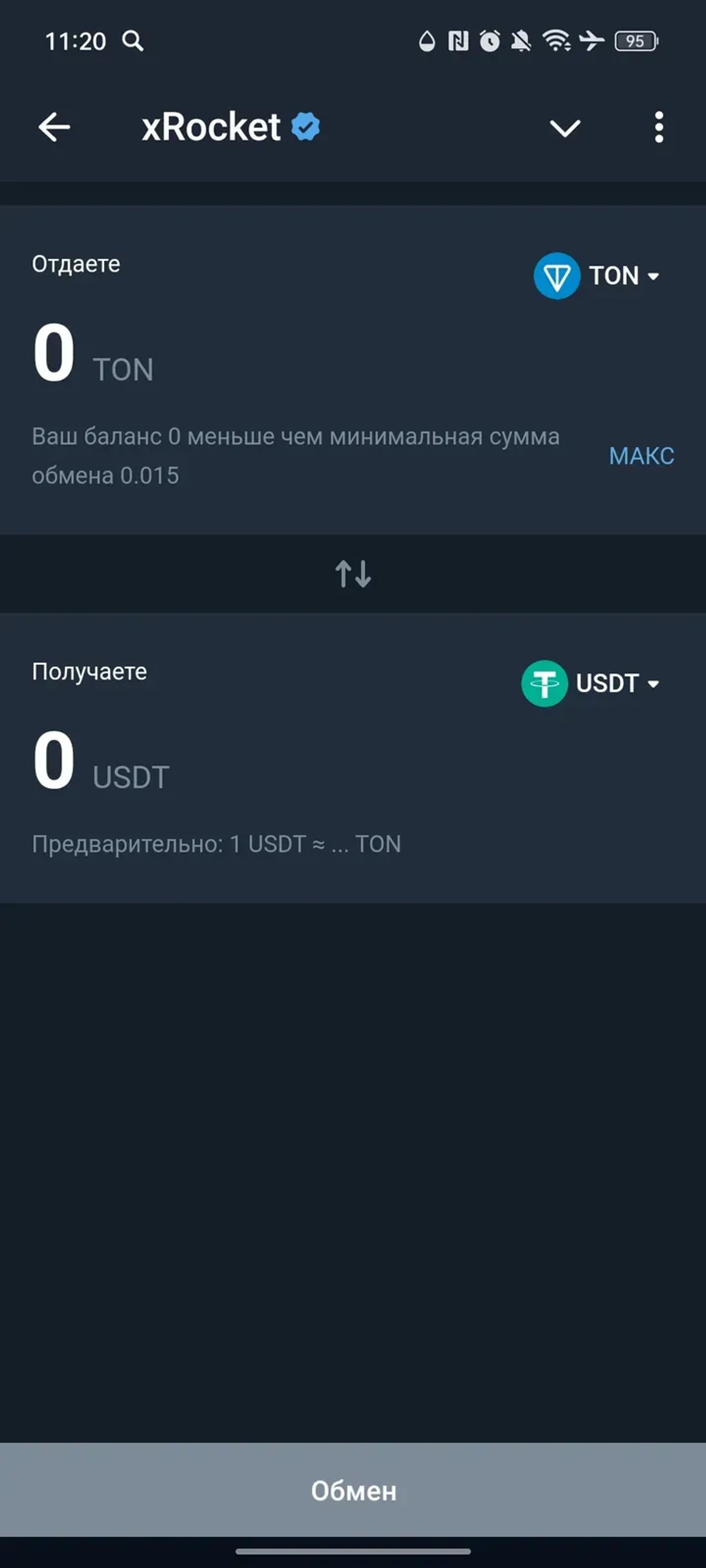
Task: Tap the МАКС link
Action: click(641, 455)
